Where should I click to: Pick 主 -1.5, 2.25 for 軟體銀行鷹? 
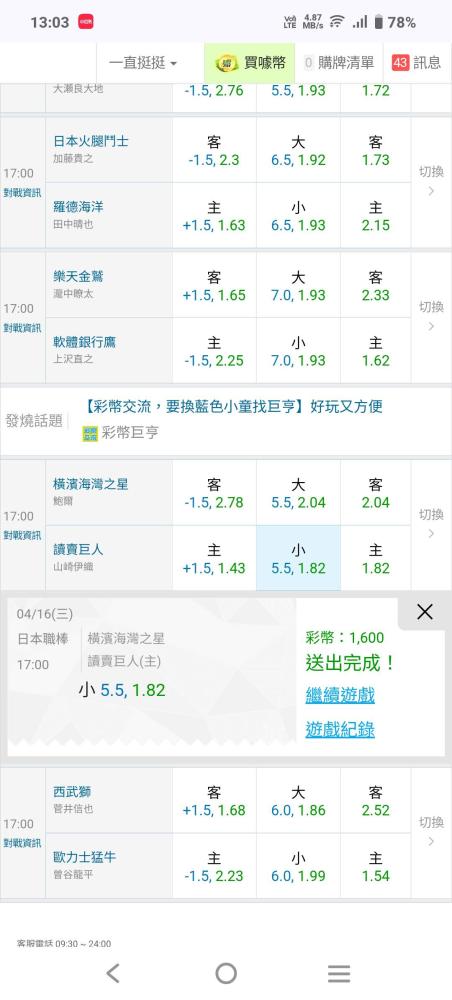click(214, 351)
